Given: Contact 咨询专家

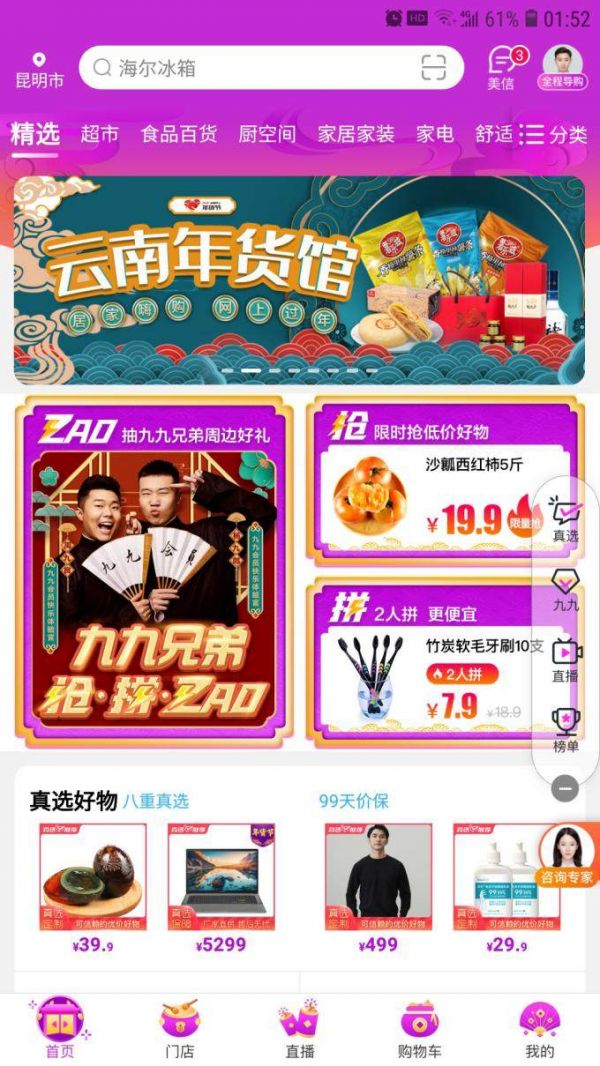Looking at the screenshot, I should (567, 856).
